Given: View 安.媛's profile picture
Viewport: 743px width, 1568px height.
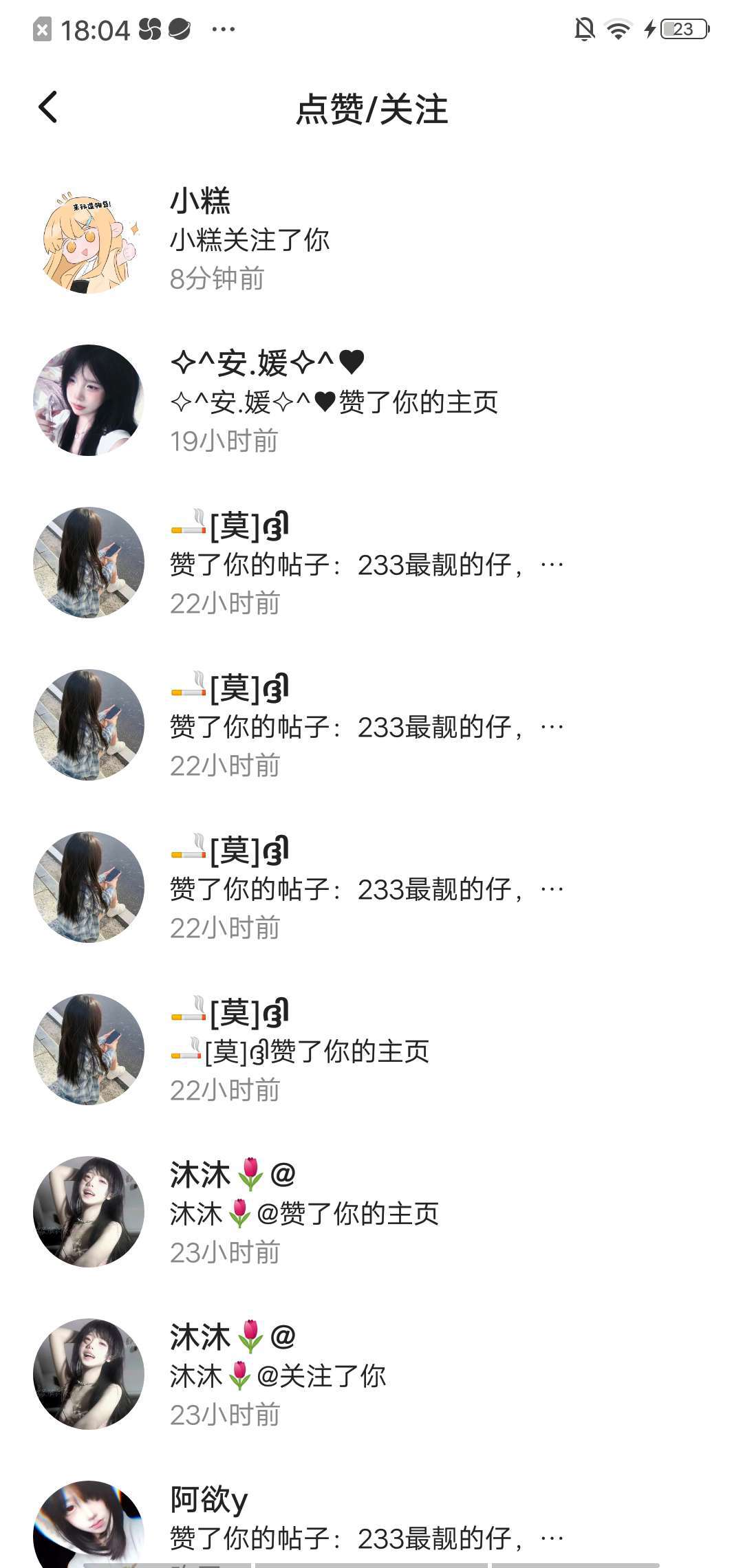Looking at the screenshot, I should (x=89, y=400).
